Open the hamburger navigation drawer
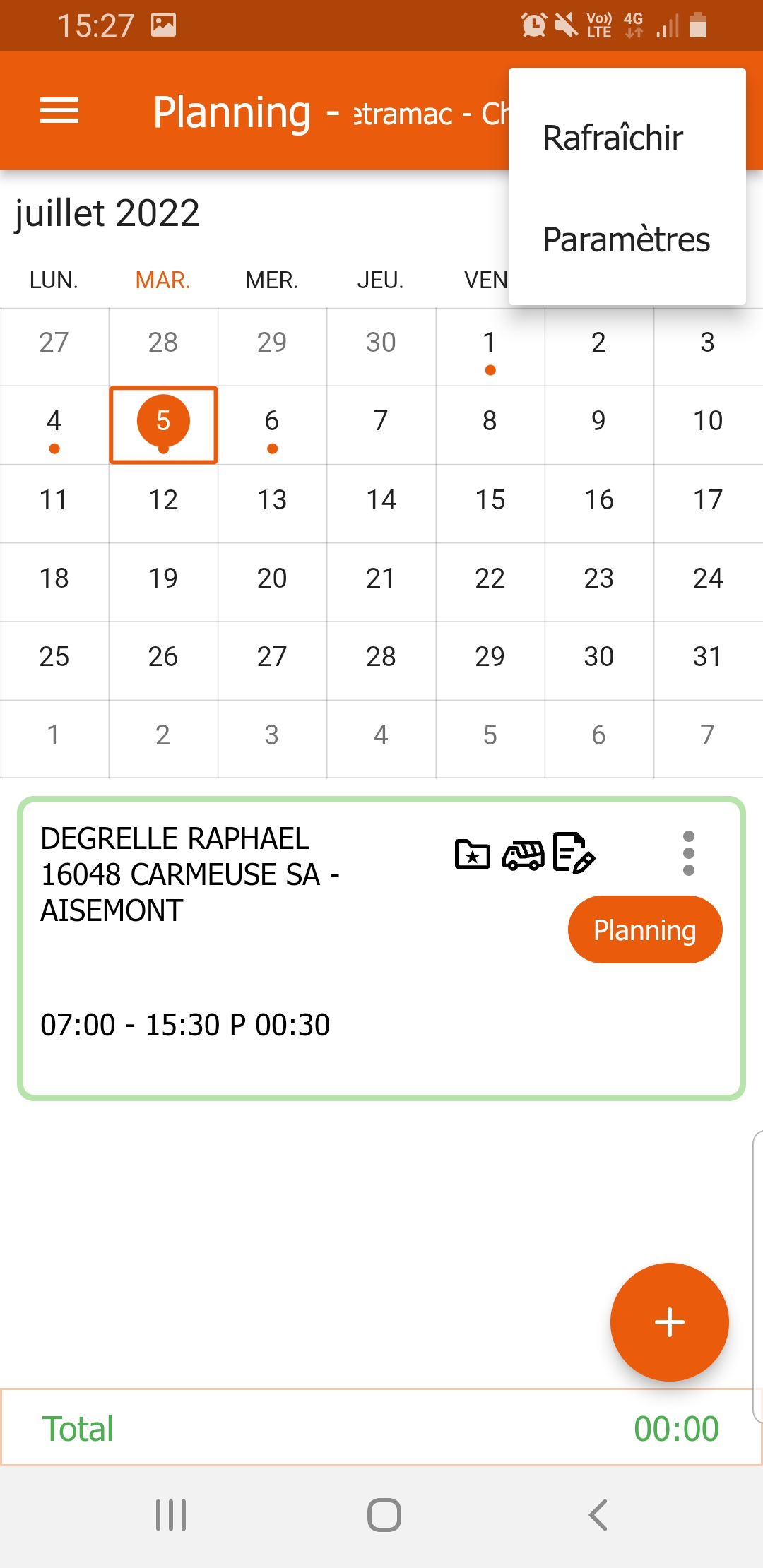The image size is (763, 1568). [59, 111]
